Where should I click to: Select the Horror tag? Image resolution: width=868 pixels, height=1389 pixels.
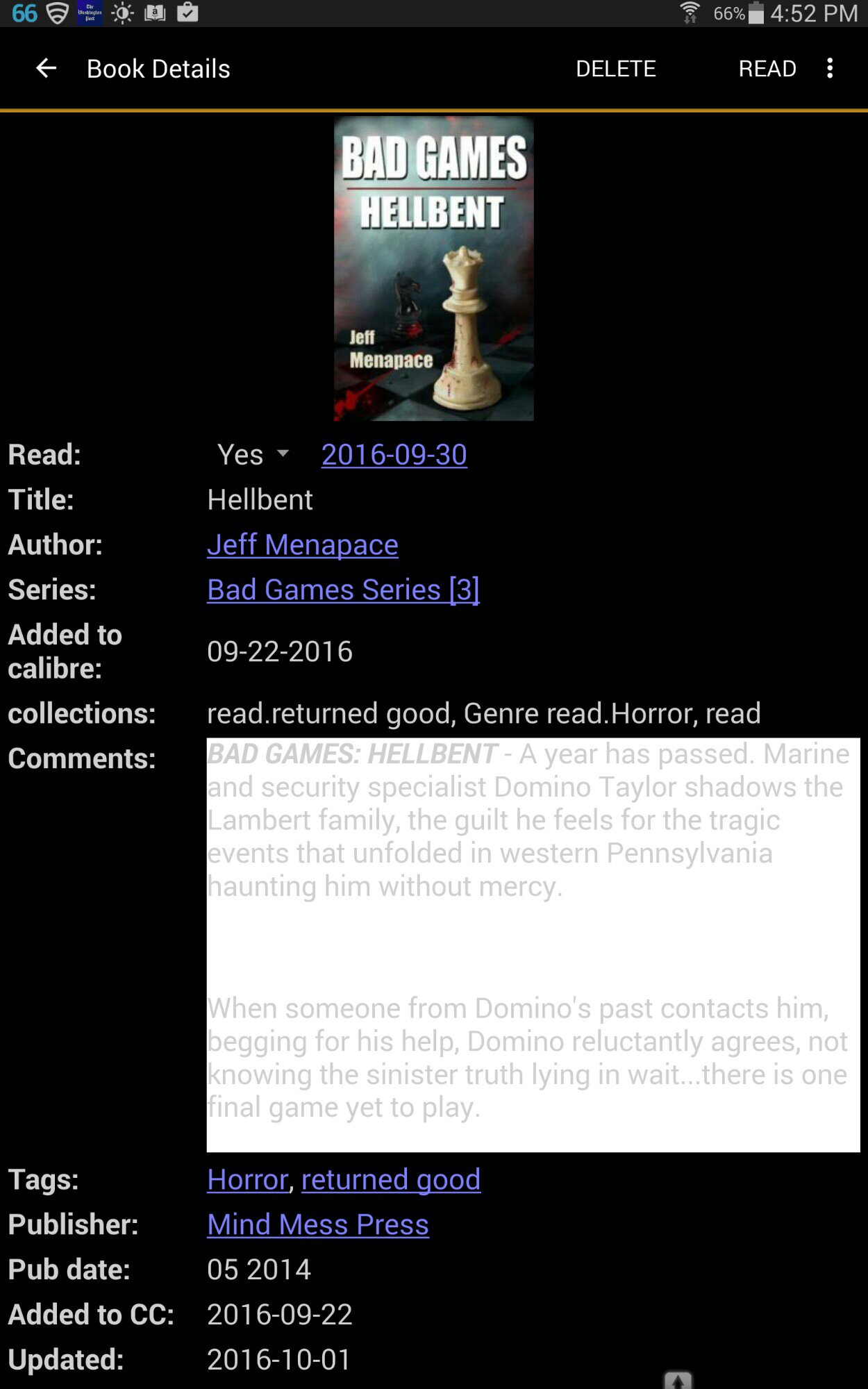click(x=247, y=1179)
